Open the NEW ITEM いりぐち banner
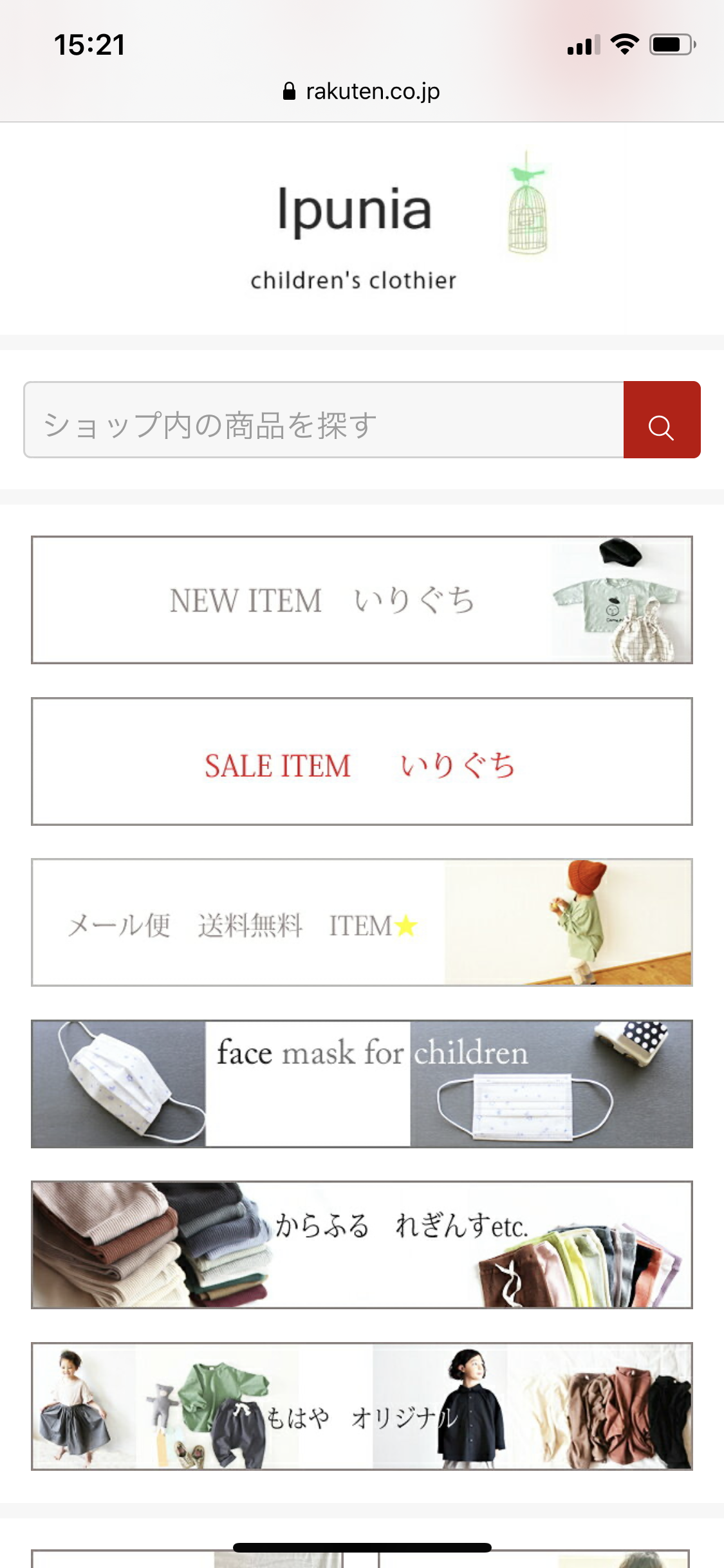The image size is (724, 1568). pos(362,600)
